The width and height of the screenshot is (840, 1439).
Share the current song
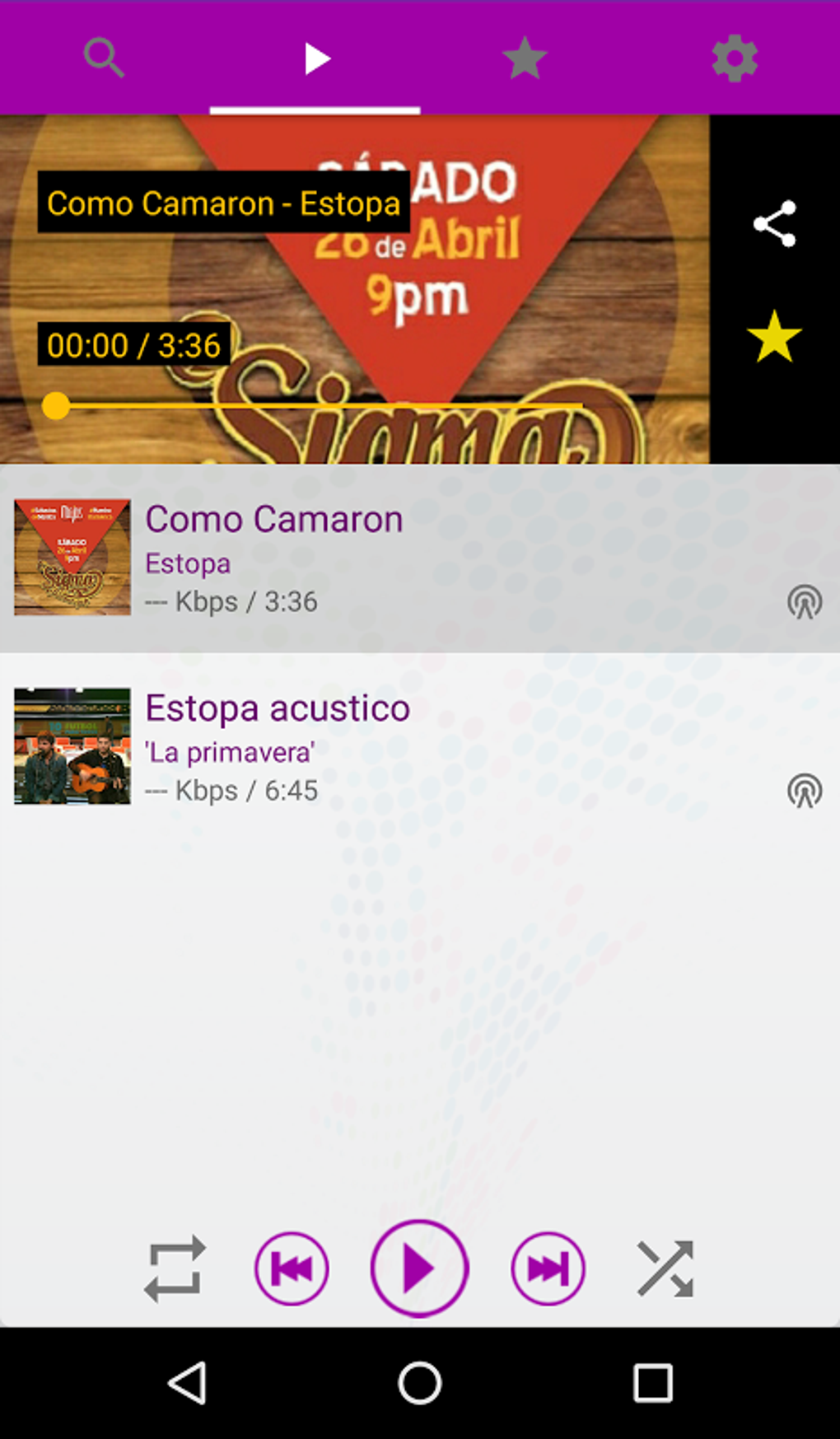point(774,224)
